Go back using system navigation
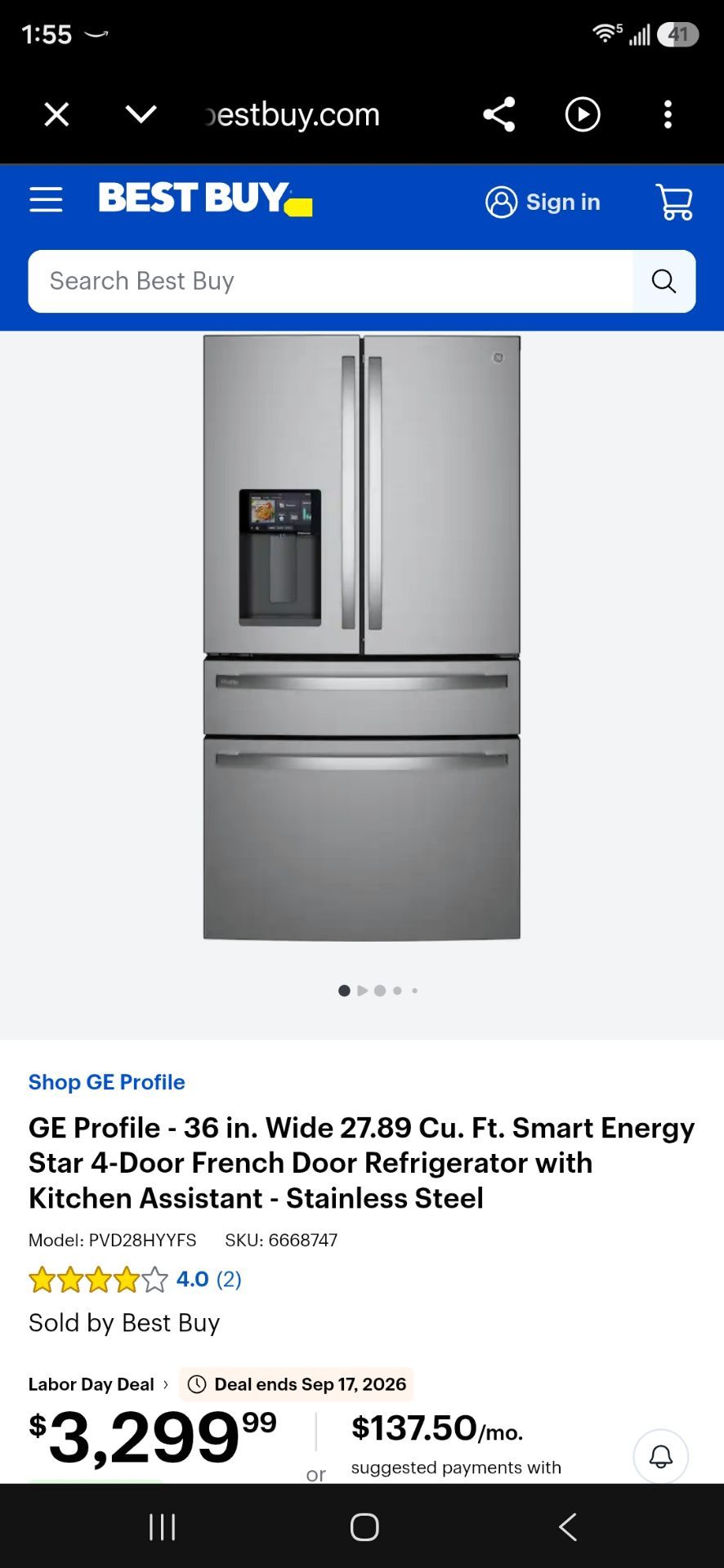Viewport: 724px width, 1568px height. (x=567, y=1526)
